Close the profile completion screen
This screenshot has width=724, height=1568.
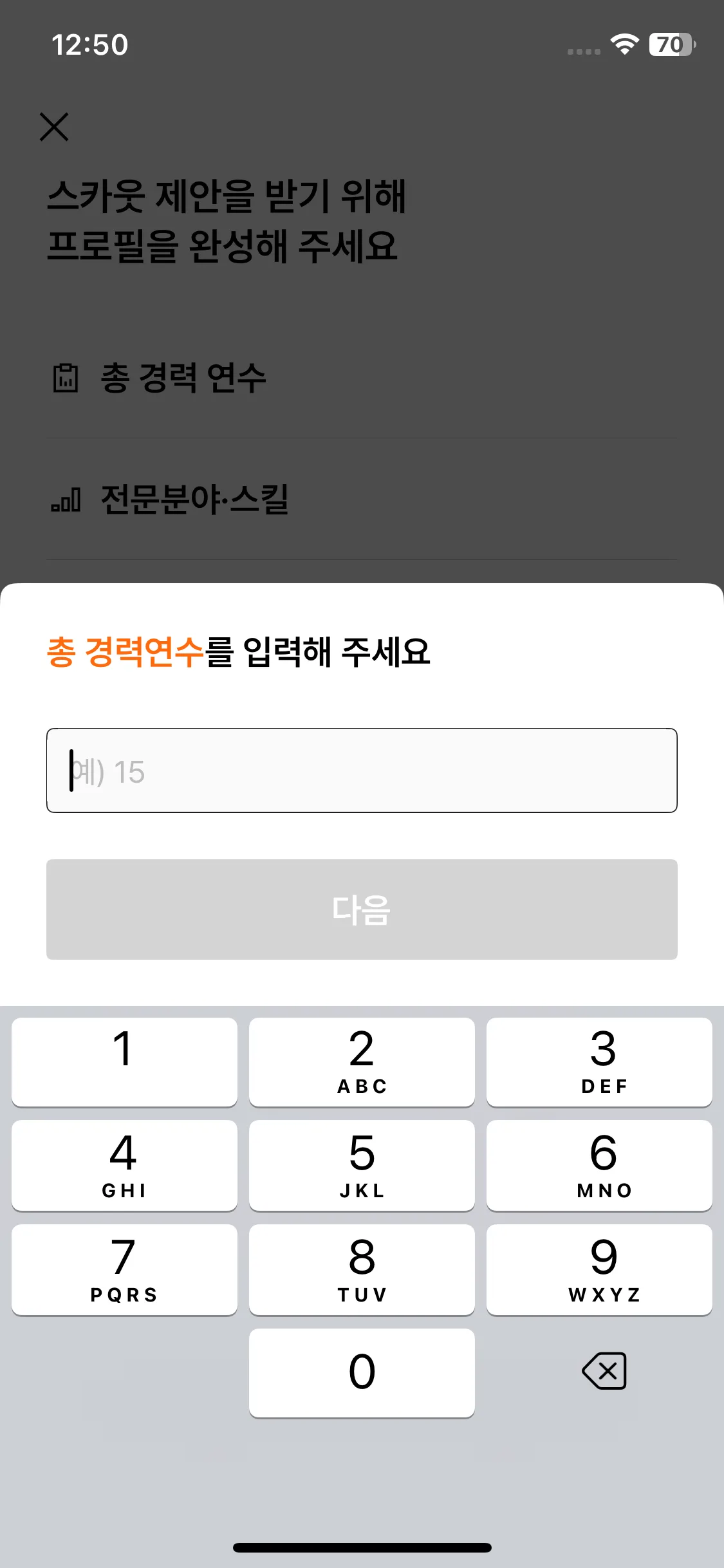[x=54, y=127]
